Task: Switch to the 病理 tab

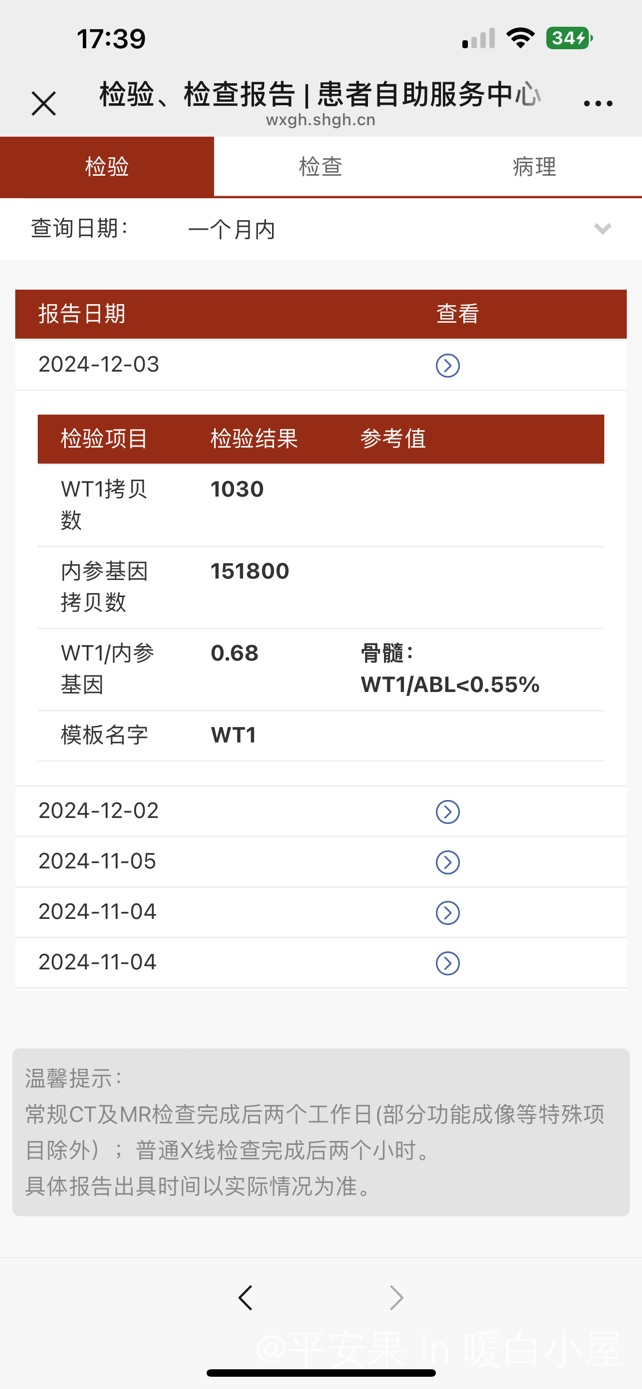Action: [535, 167]
